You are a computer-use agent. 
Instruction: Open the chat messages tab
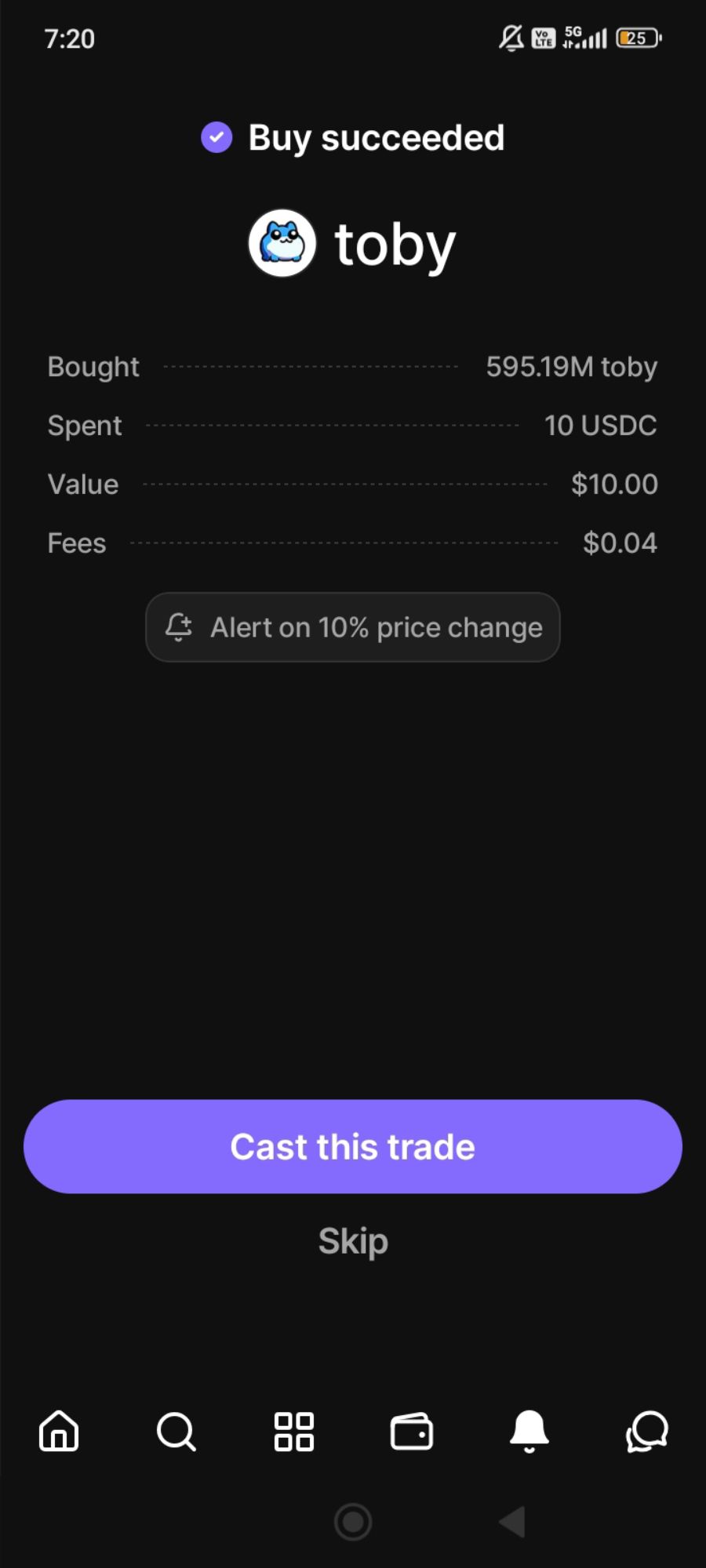[647, 1432]
